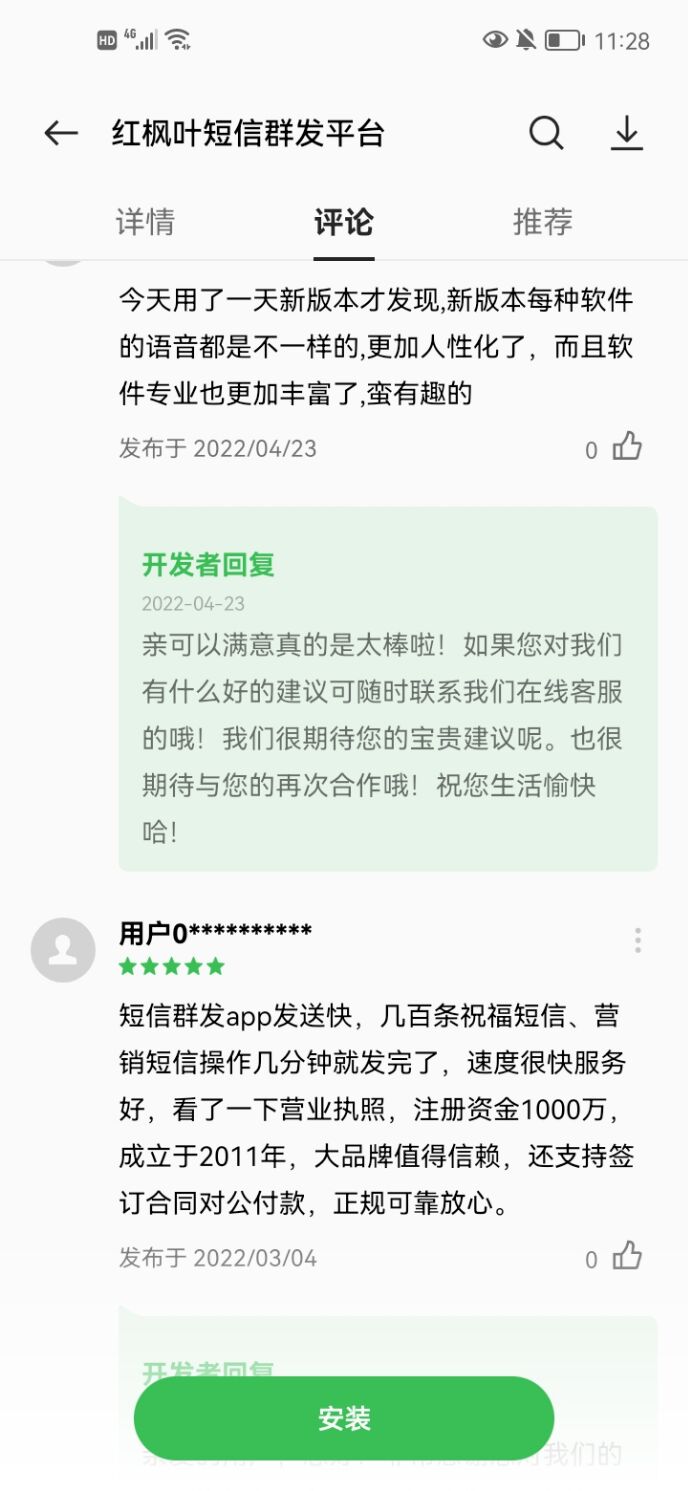Tap 安装 to install the app
Viewport: 688px width, 1491px height.
click(x=344, y=1418)
